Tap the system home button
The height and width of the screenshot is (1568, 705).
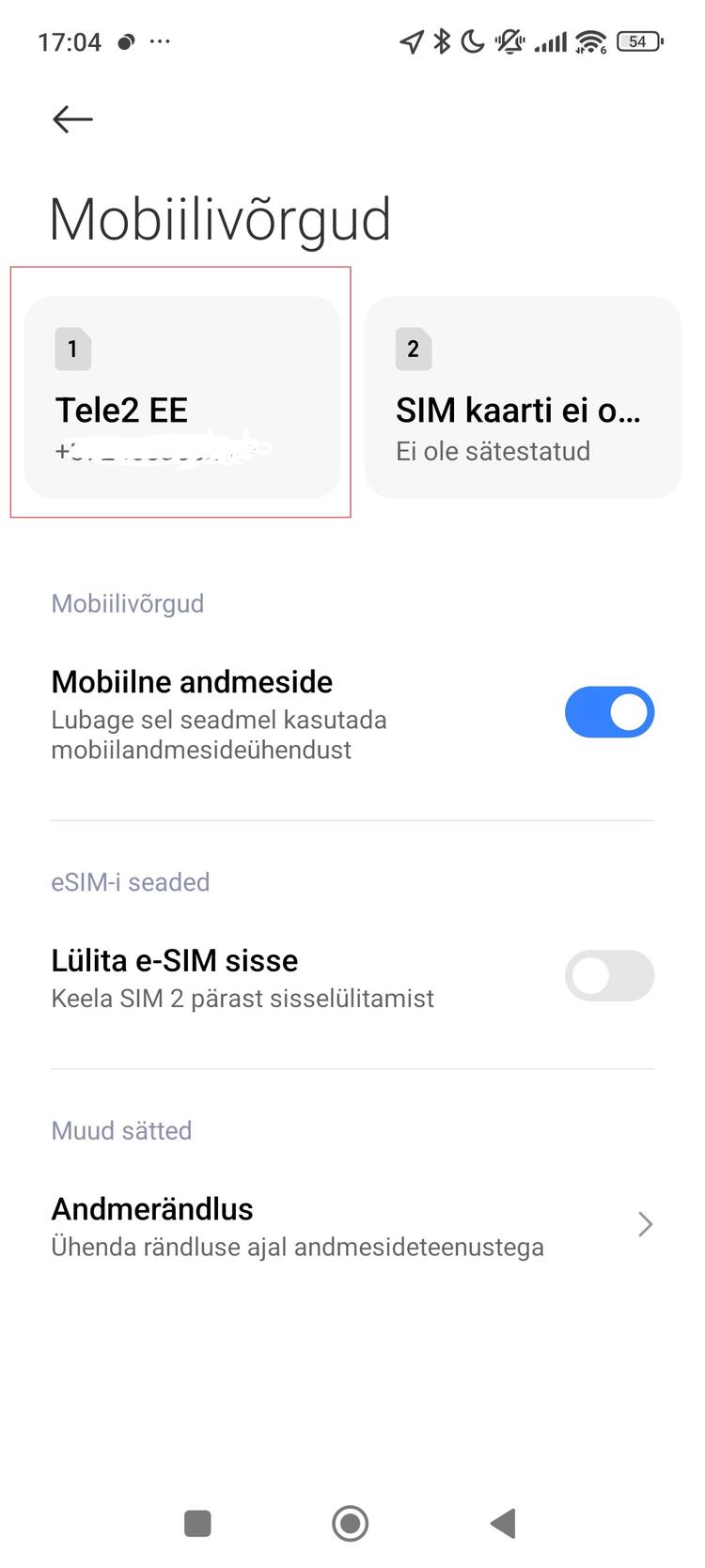[x=350, y=1523]
